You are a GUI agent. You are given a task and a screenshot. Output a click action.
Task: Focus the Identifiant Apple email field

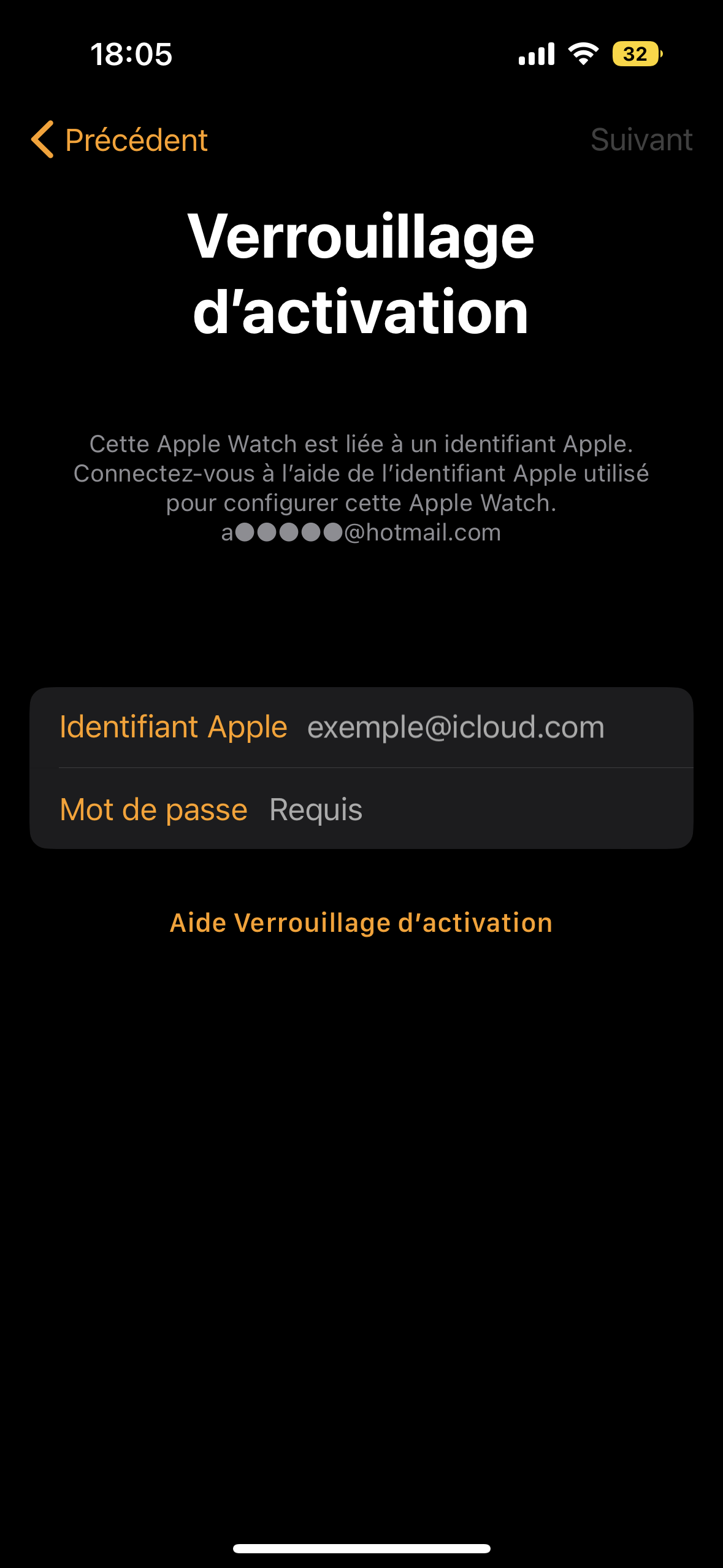455,728
